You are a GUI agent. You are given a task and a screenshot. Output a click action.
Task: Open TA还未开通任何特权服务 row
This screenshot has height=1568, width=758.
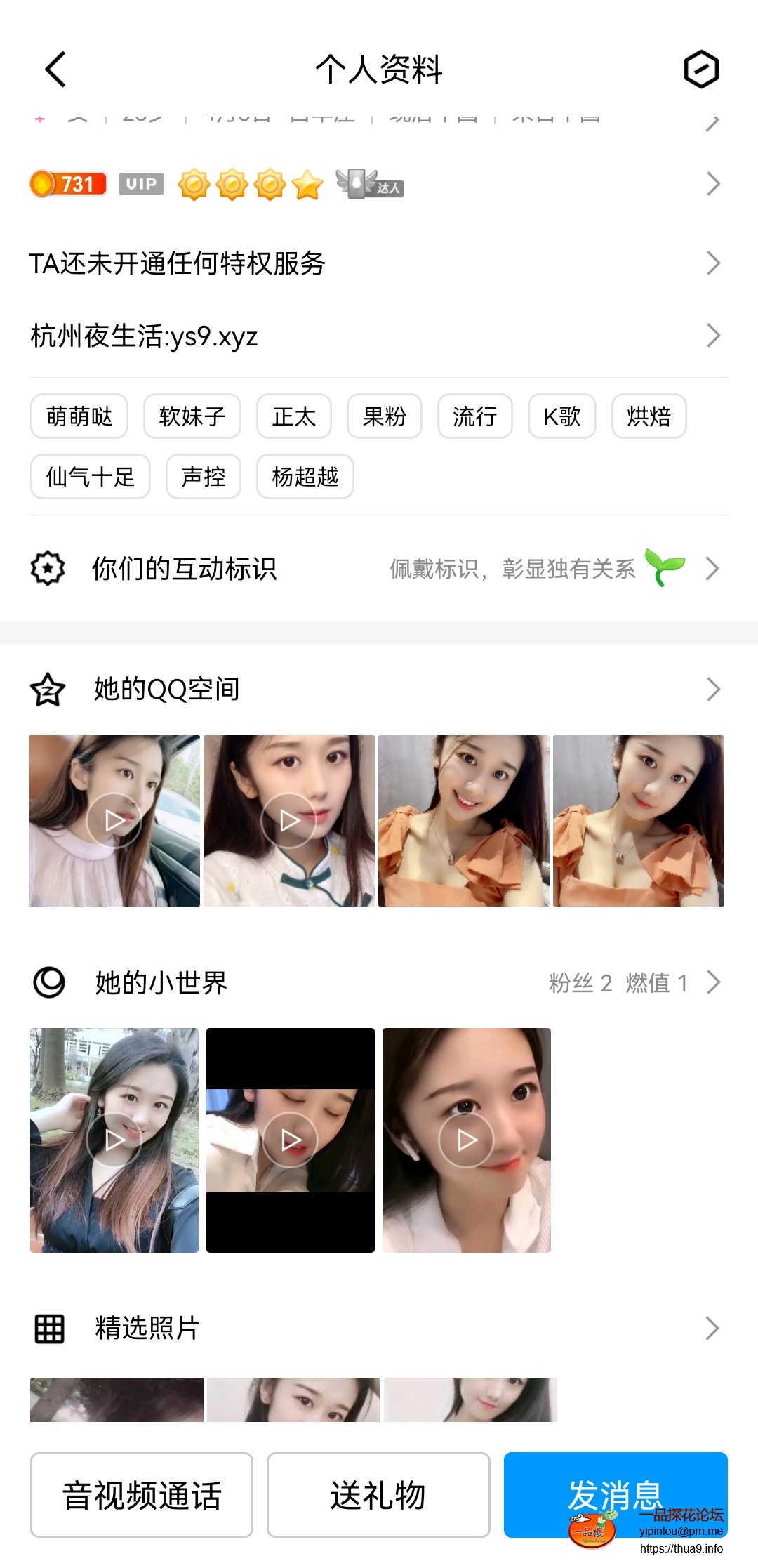click(378, 263)
